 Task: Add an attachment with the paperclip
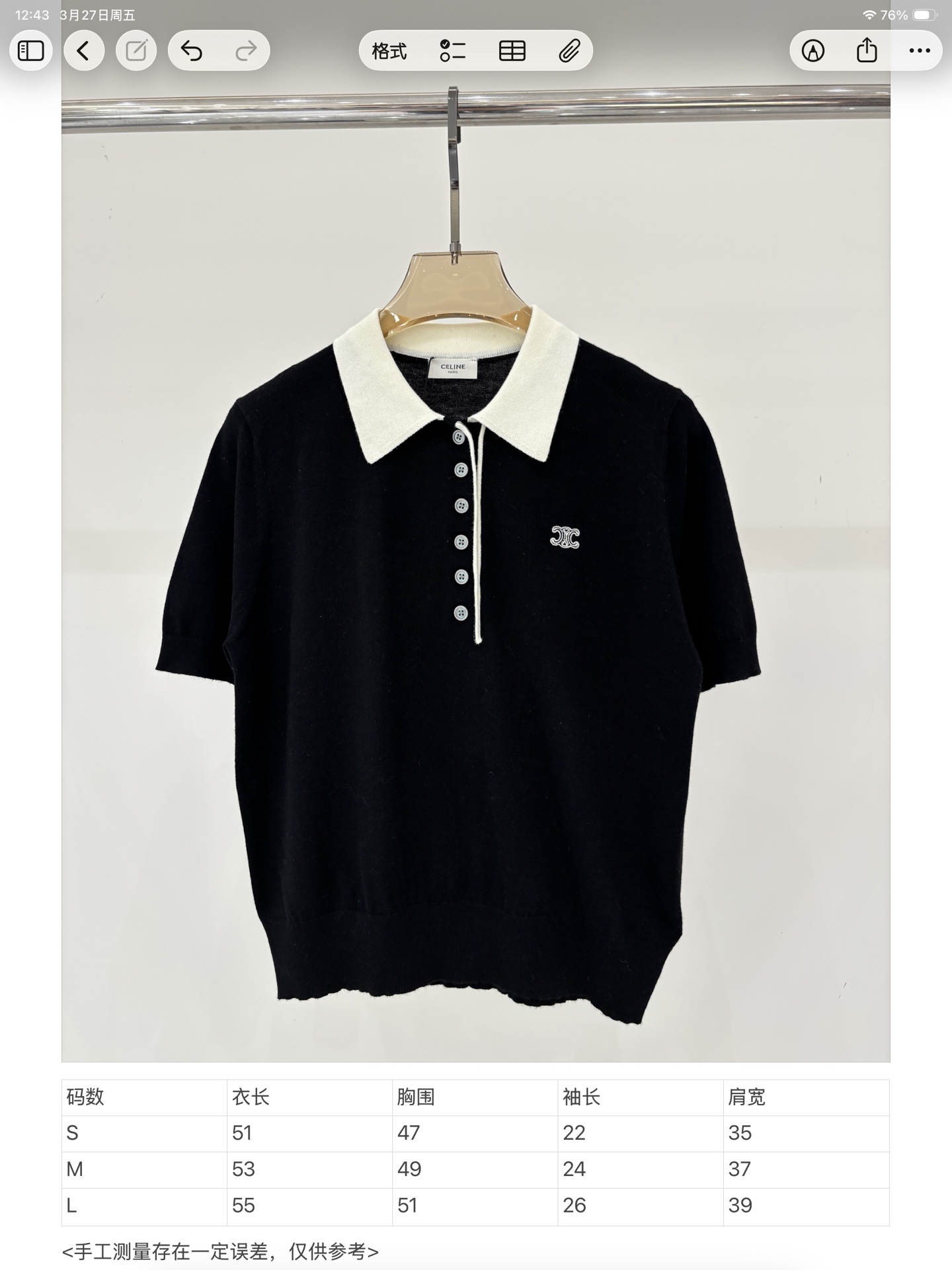point(569,51)
